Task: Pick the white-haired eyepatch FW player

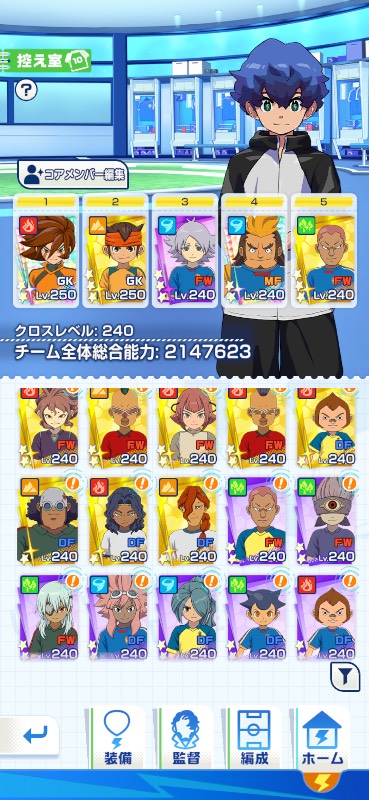Action: pos(47,615)
